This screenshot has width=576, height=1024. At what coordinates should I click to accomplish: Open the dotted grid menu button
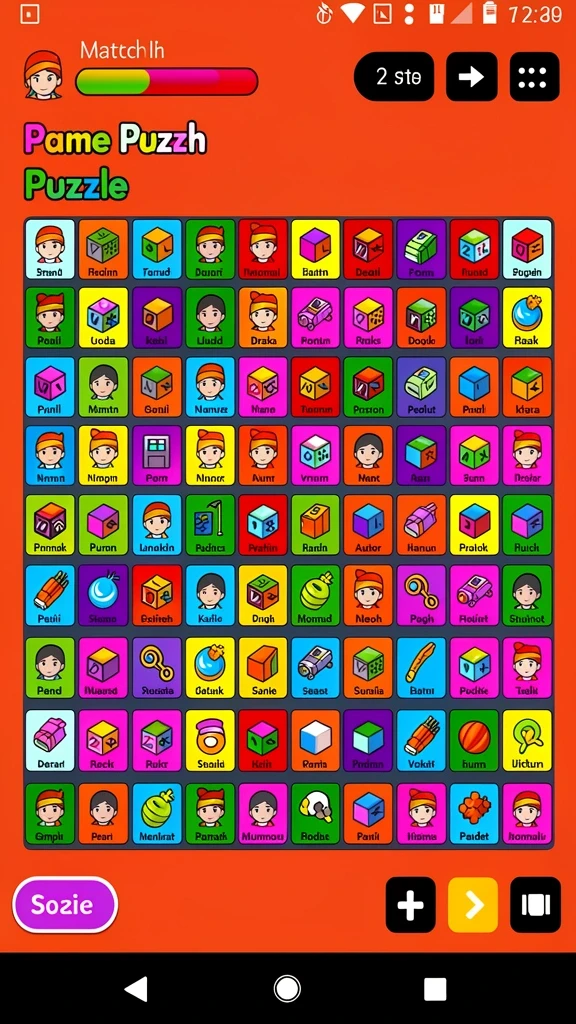[x=534, y=77]
